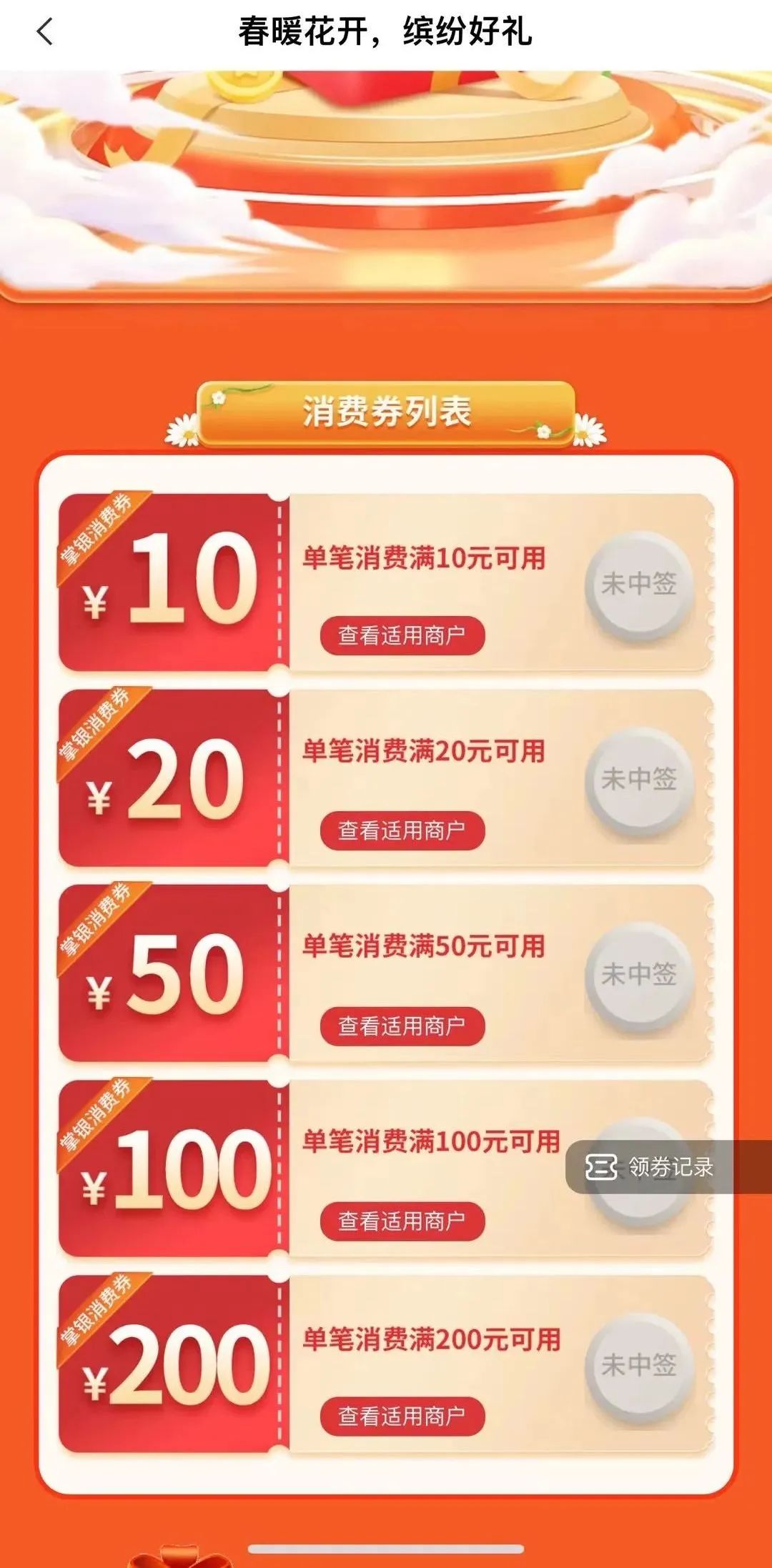View applicable merchants for ¥50 coupon
The width and height of the screenshot is (772, 1568).
402,1026
